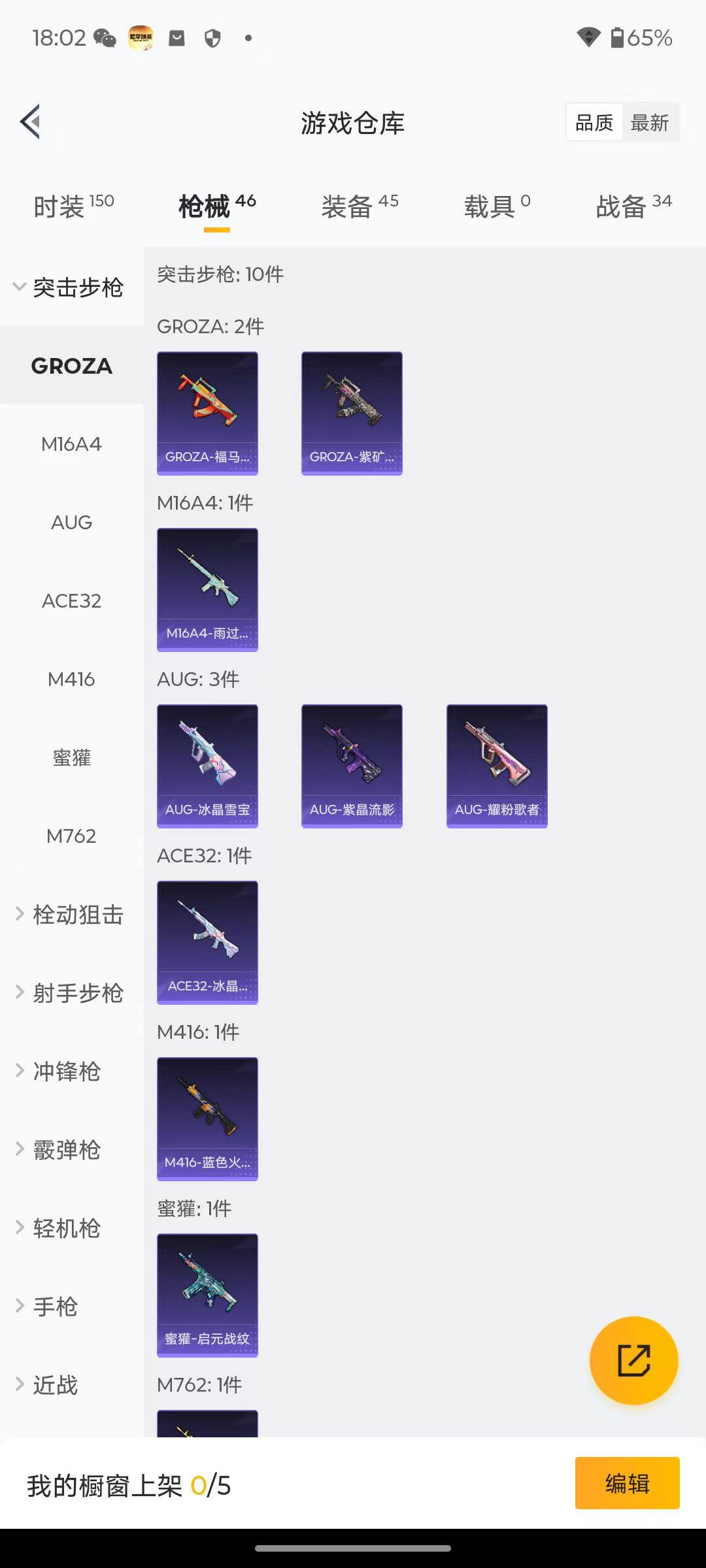This screenshot has height=1568, width=706.
Task: Tap the 编辑 button
Action: click(627, 1483)
